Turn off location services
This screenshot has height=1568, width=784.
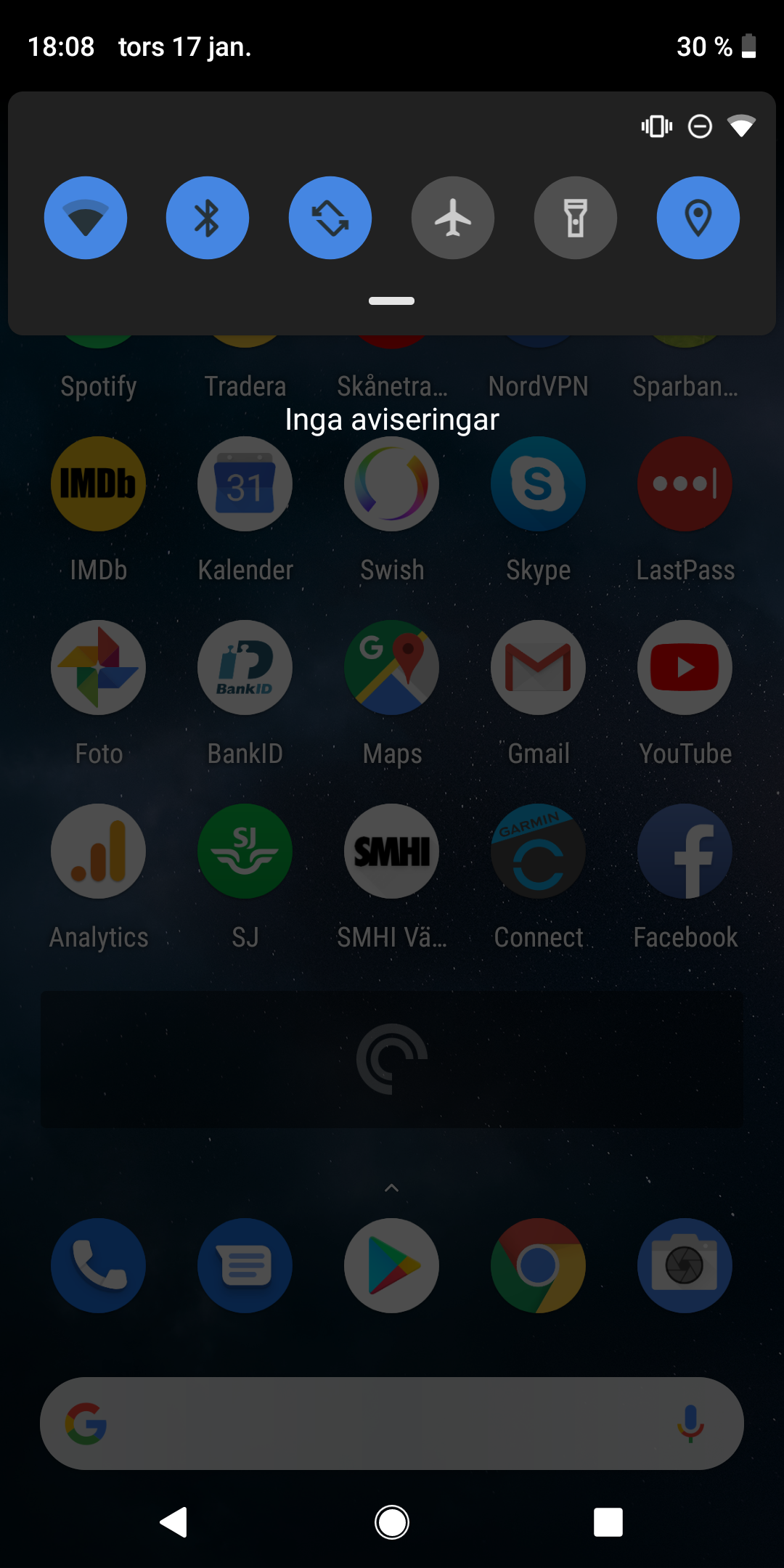point(698,218)
